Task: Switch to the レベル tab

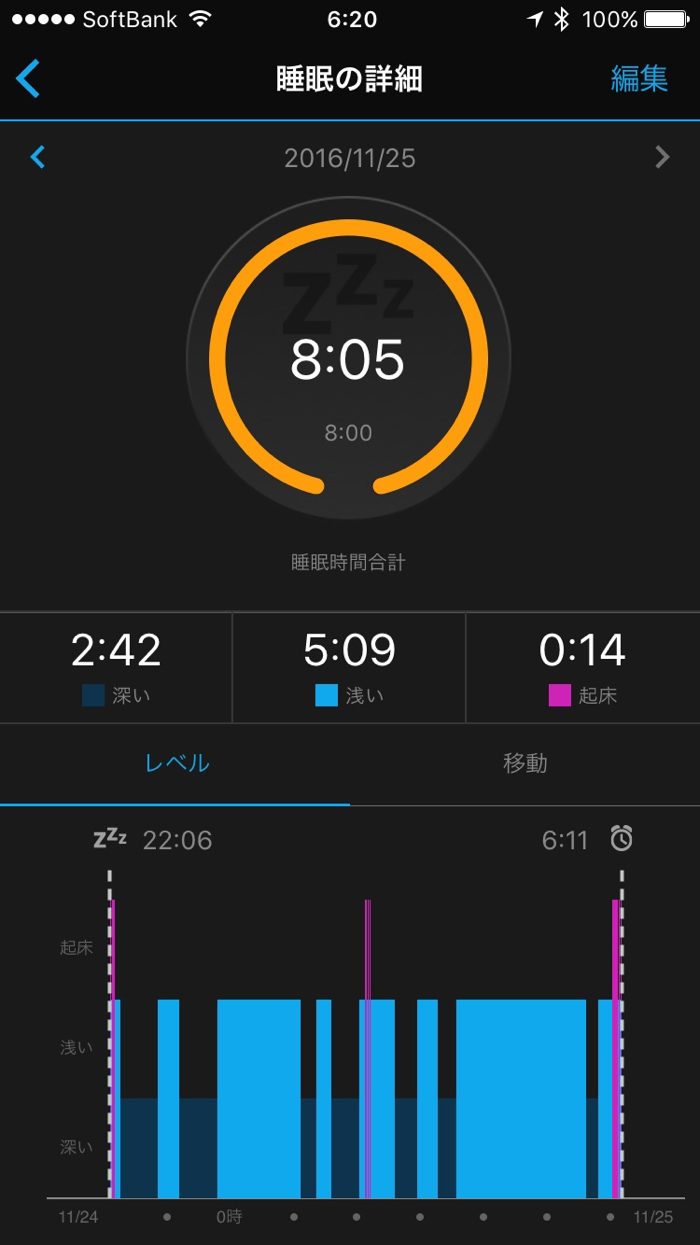Action: (x=177, y=763)
